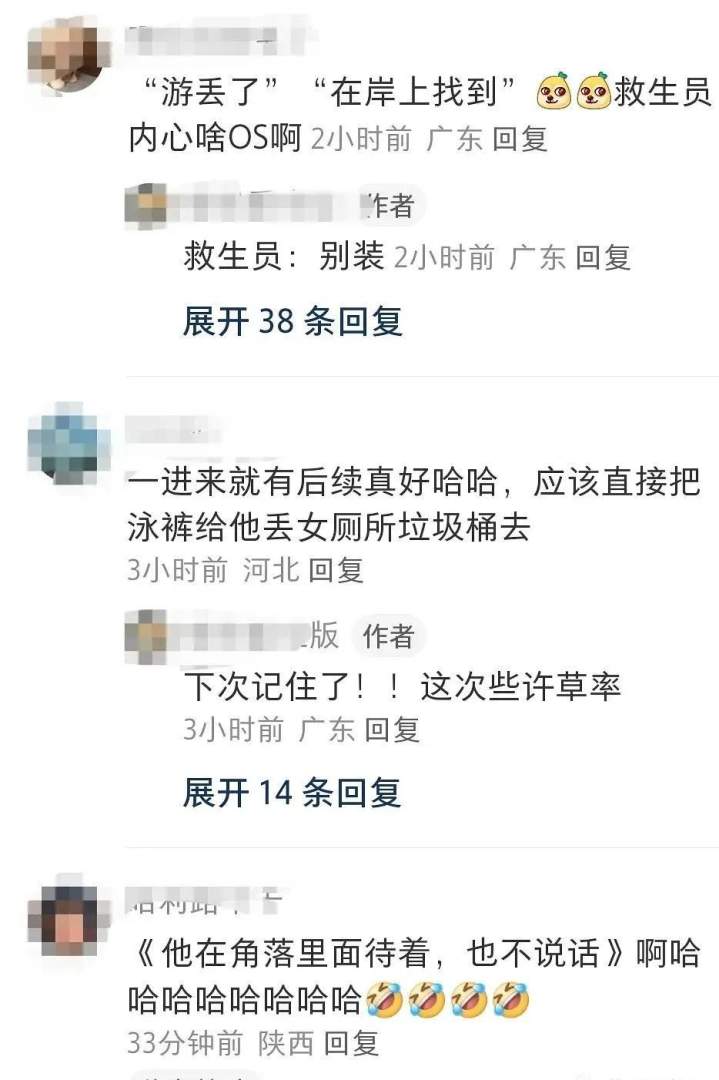
Task: Reply to author's "救生员：别装" comment
Action: click(603, 258)
